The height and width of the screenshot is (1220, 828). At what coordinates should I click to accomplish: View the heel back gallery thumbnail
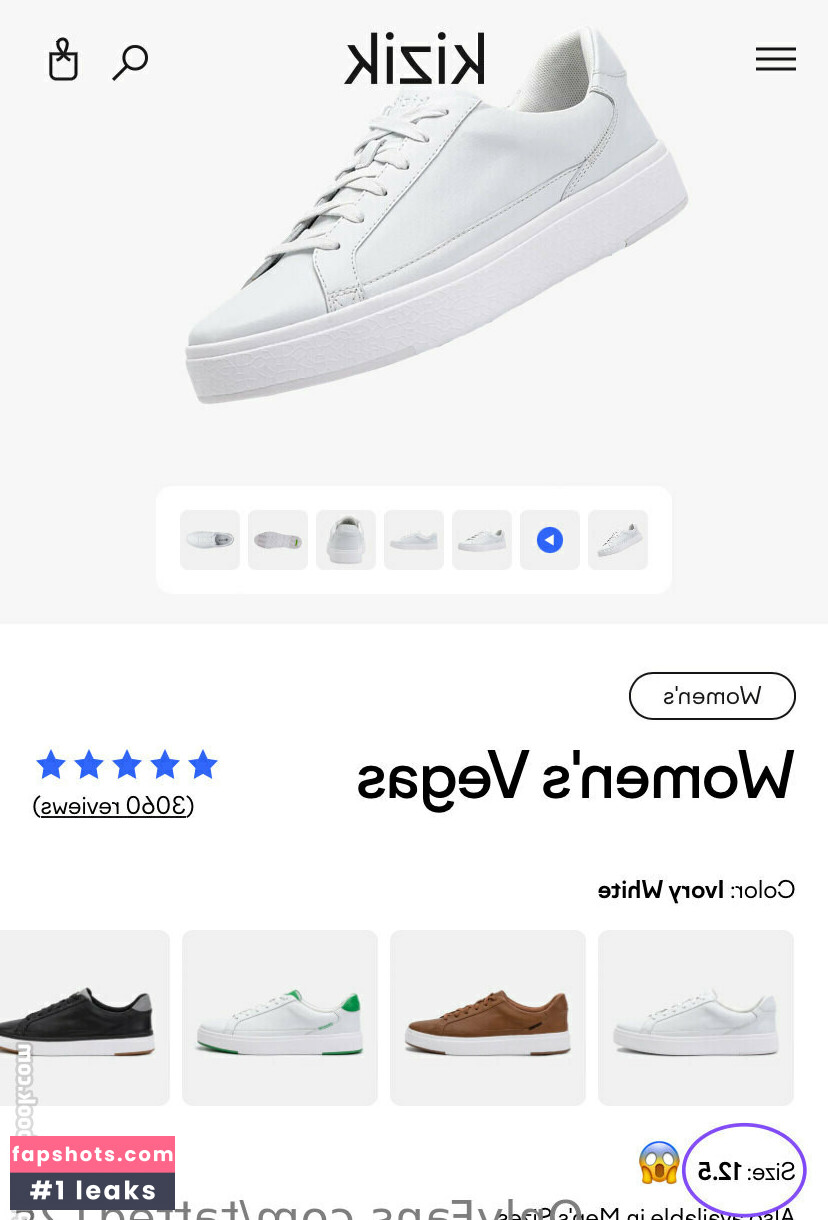tap(346, 540)
